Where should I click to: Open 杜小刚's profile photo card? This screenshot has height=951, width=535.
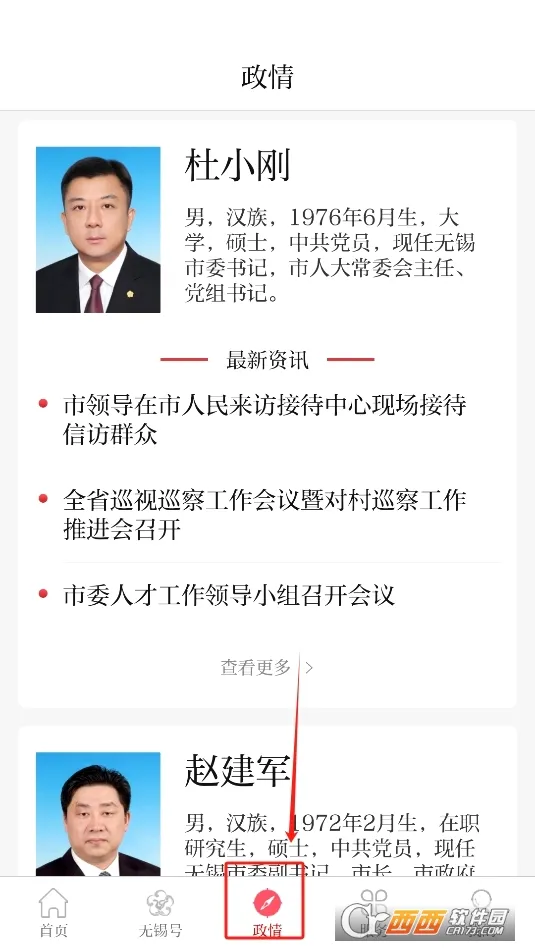(x=98, y=230)
